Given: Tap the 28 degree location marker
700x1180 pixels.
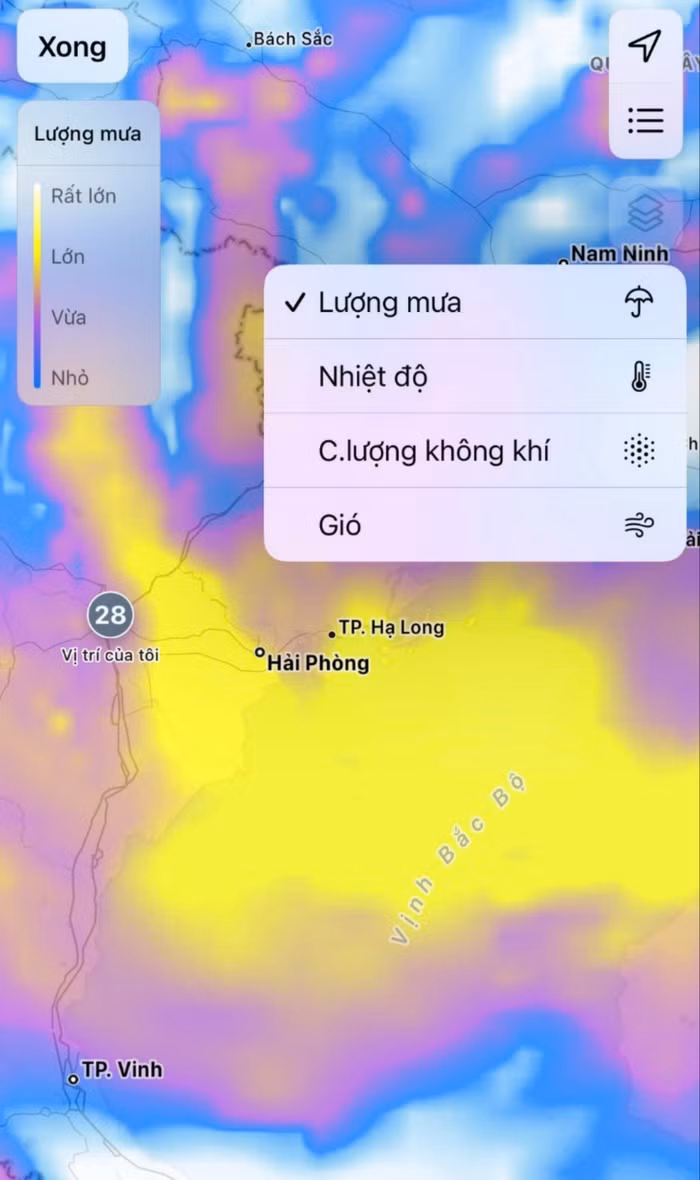Looking at the screenshot, I should [110, 614].
